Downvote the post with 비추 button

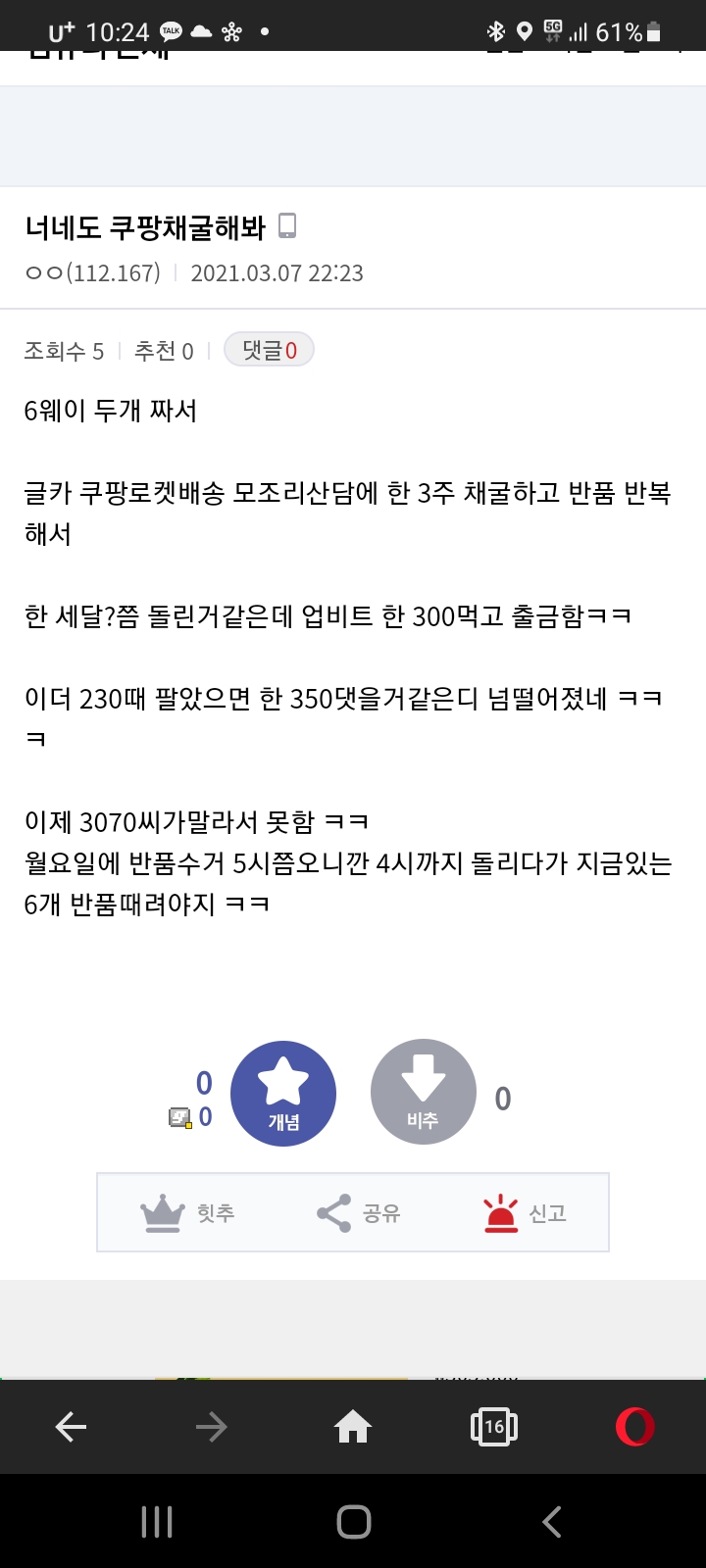coord(423,1094)
